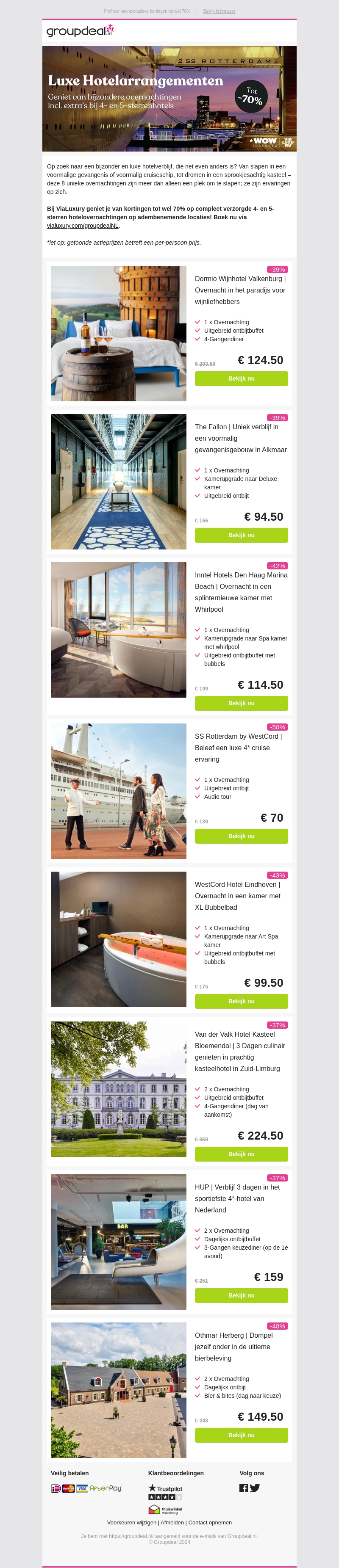Open the Luxe Hotelarrangementen hero banner
This screenshot has height=1568, width=339.
[169, 99]
